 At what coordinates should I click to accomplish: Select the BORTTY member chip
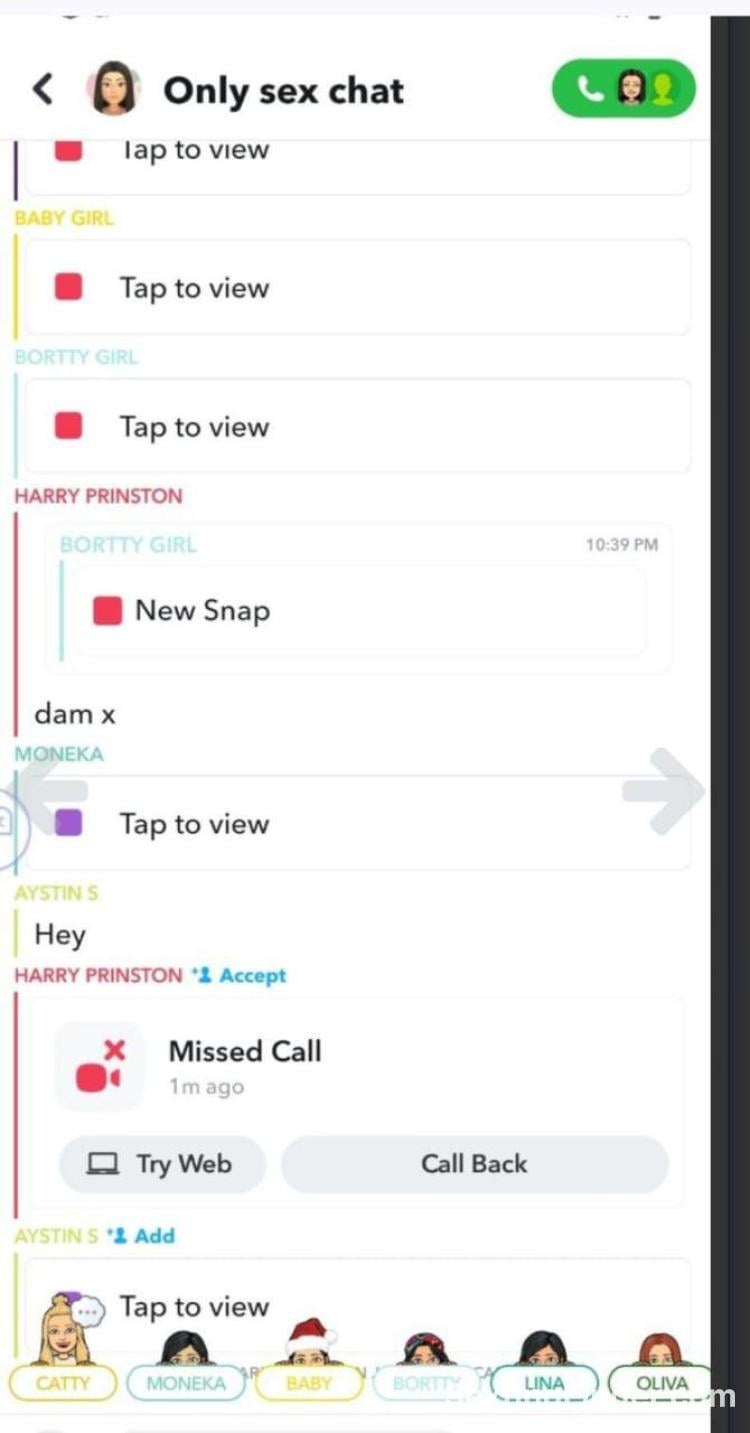[x=428, y=1384]
